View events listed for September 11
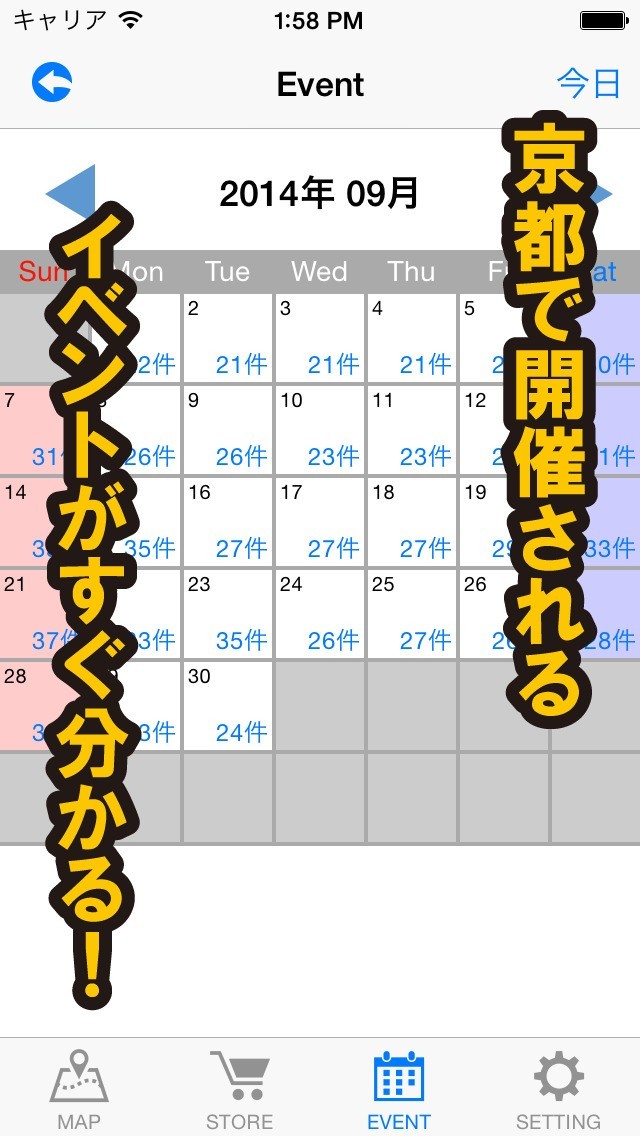 pos(412,430)
